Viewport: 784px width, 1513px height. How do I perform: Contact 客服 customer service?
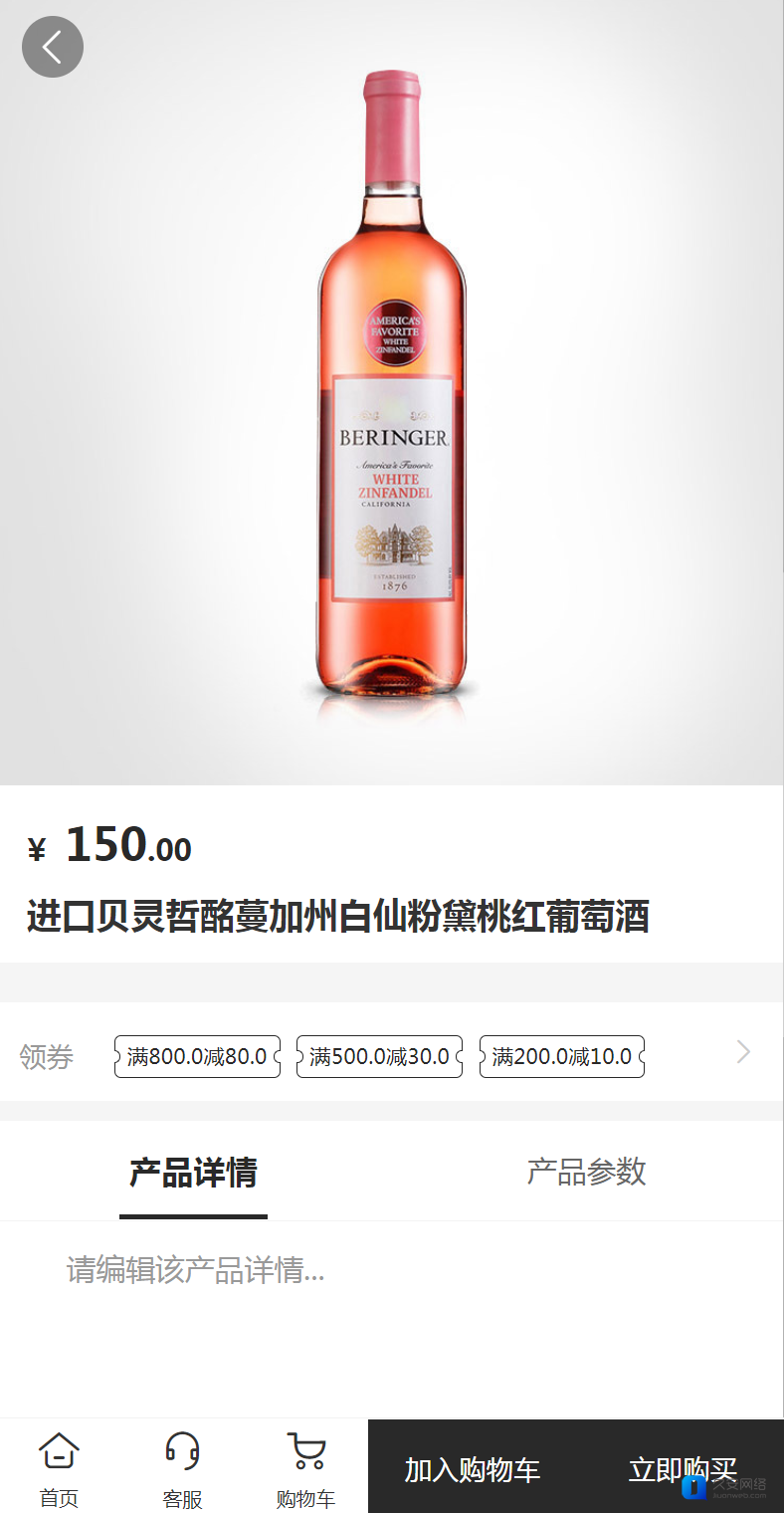182,1469
